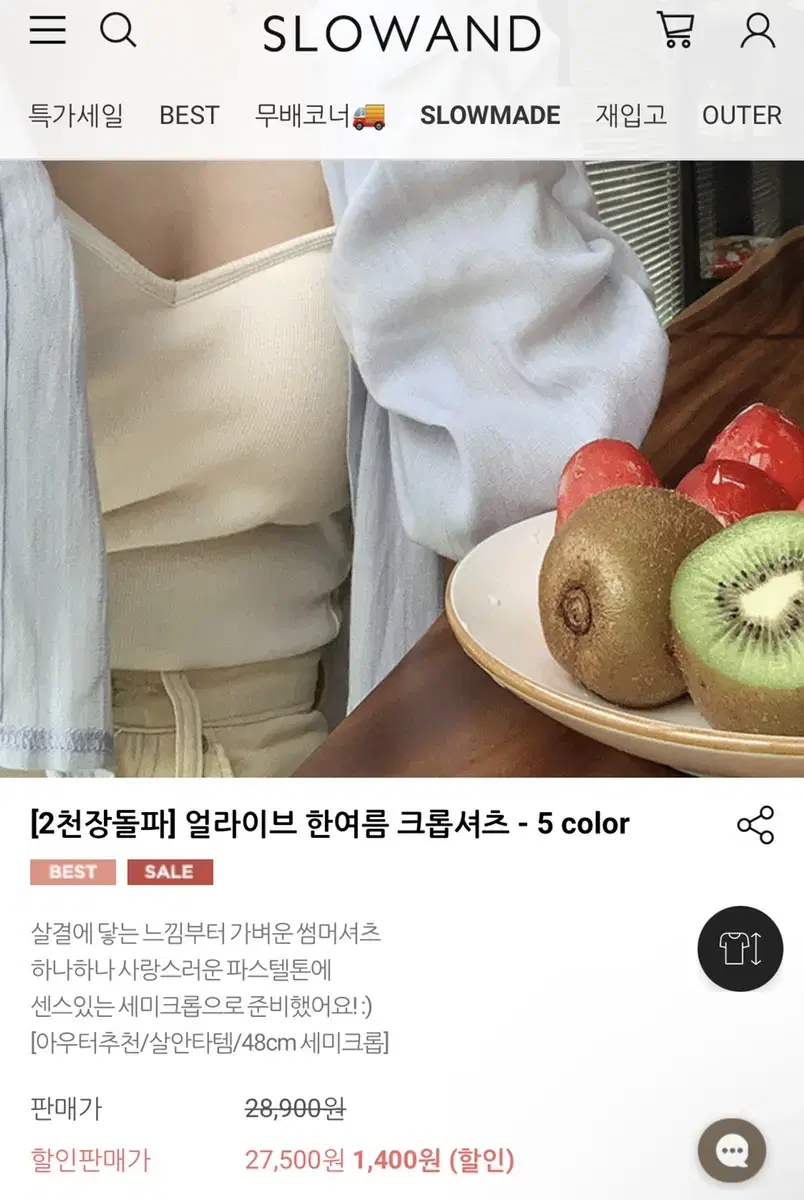Screen dimensions: 804x1200
Task: Open the OUTER category
Action: pos(741,115)
